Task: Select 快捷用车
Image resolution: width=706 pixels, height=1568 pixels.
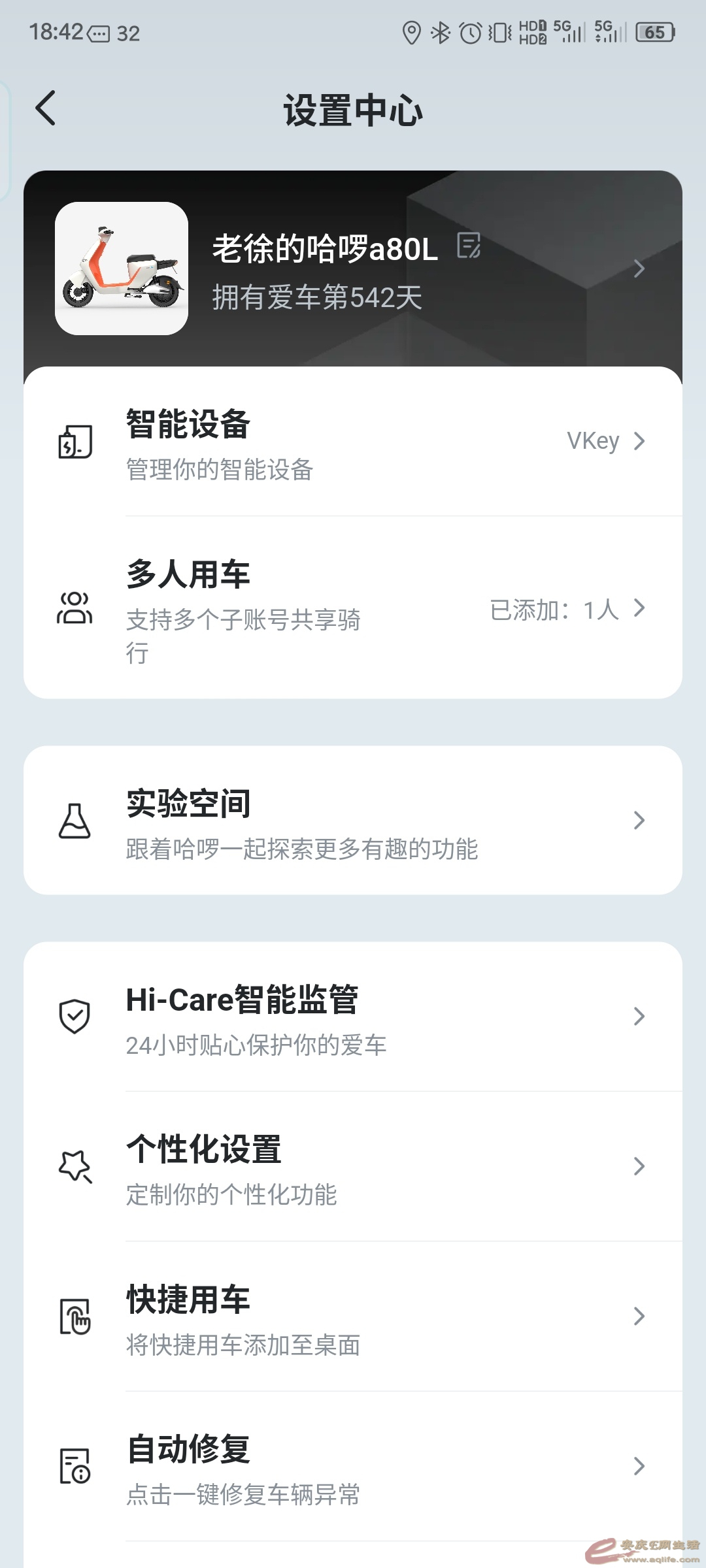Action: pyautogui.click(x=353, y=1316)
